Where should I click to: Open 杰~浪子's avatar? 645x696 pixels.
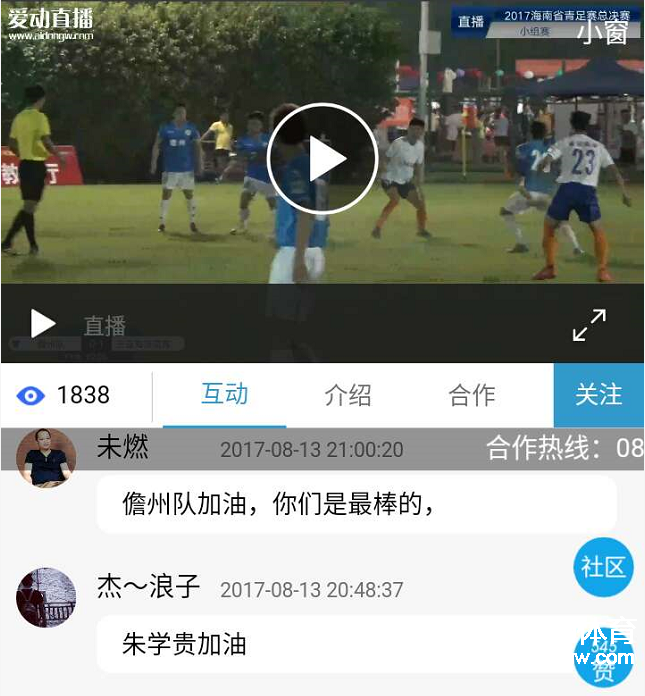pos(46,598)
